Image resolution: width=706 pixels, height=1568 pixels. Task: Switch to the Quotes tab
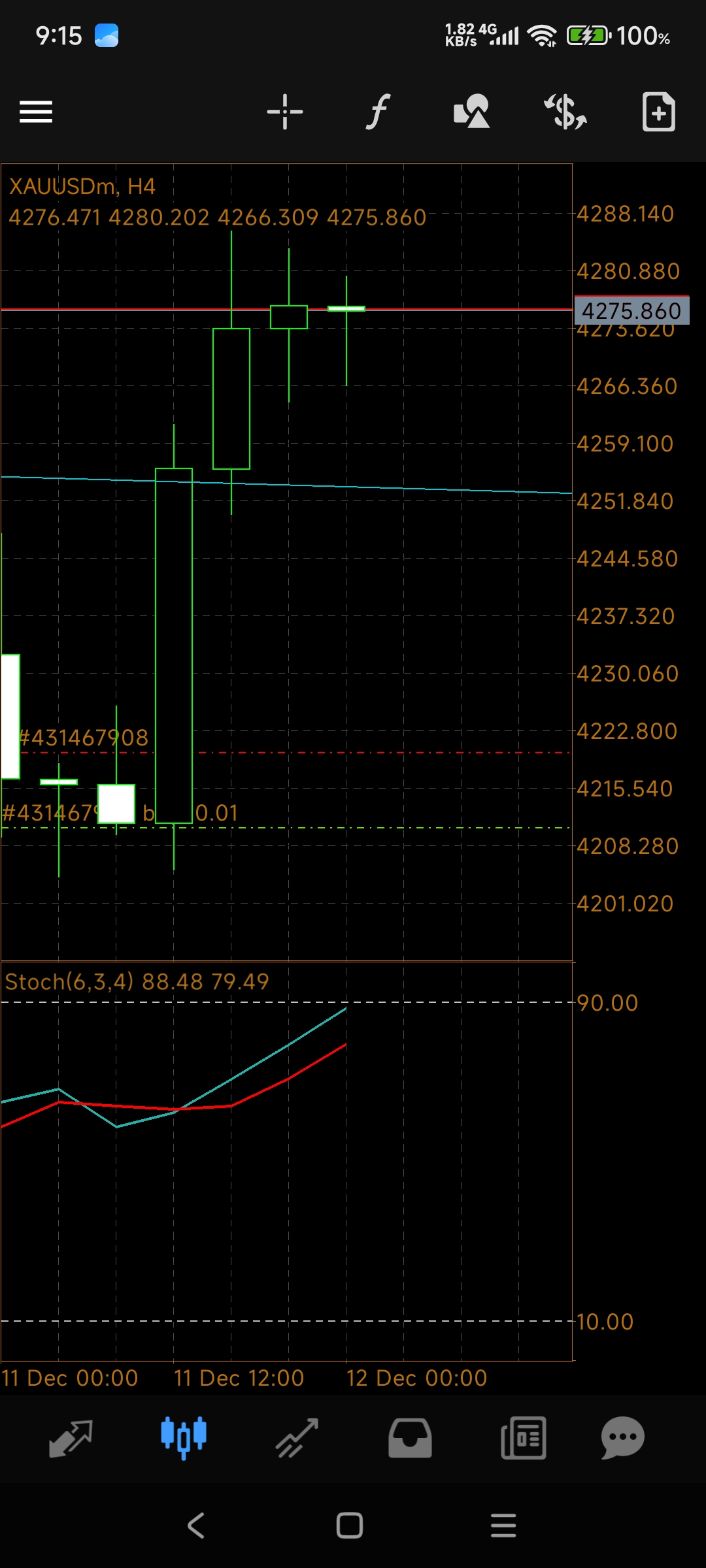(71, 1438)
